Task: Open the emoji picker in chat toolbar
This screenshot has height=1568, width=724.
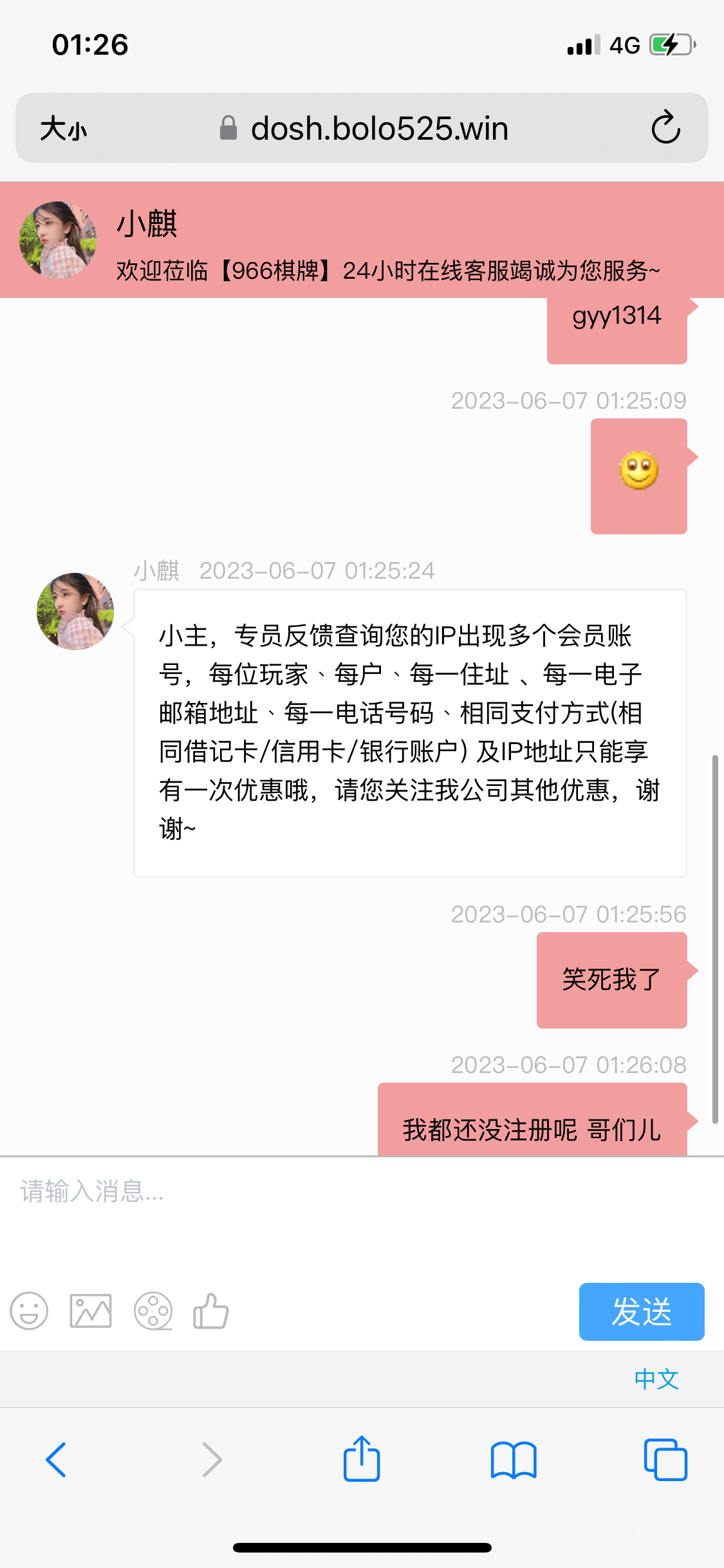Action: pyautogui.click(x=30, y=1312)
